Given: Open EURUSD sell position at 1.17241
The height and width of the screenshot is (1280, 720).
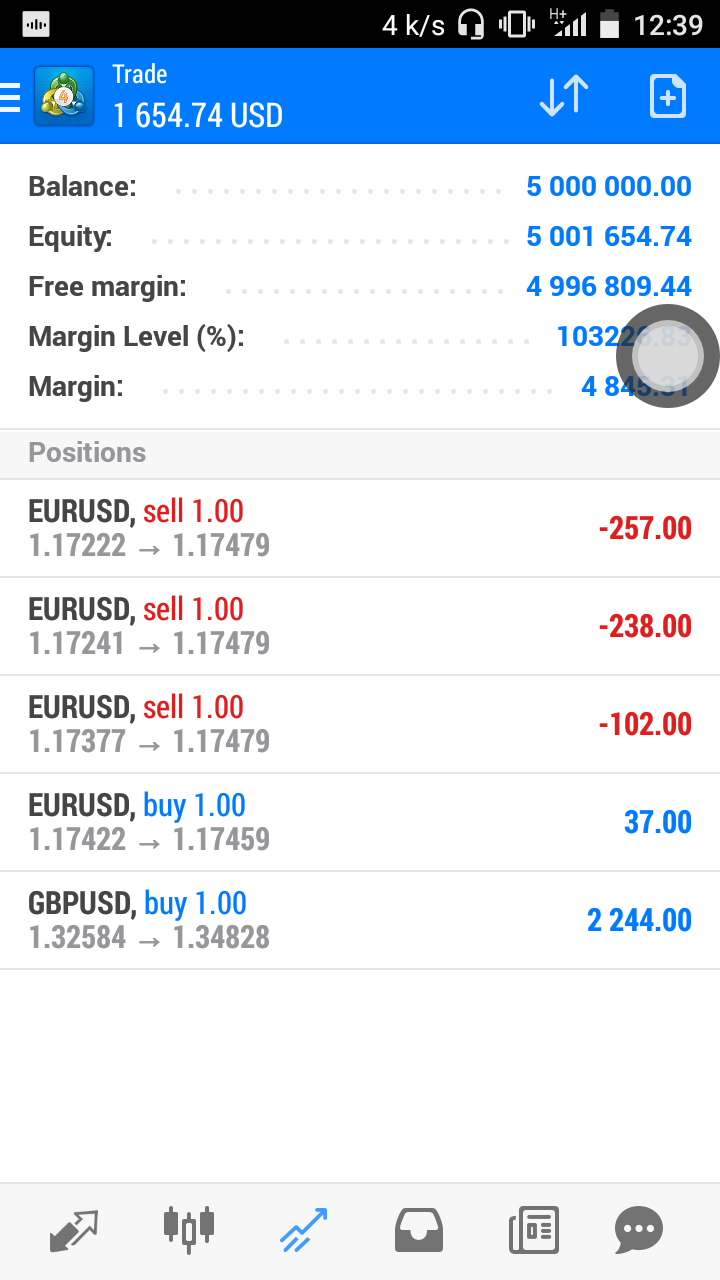Looking at the screenshot, I should [360, 626].
